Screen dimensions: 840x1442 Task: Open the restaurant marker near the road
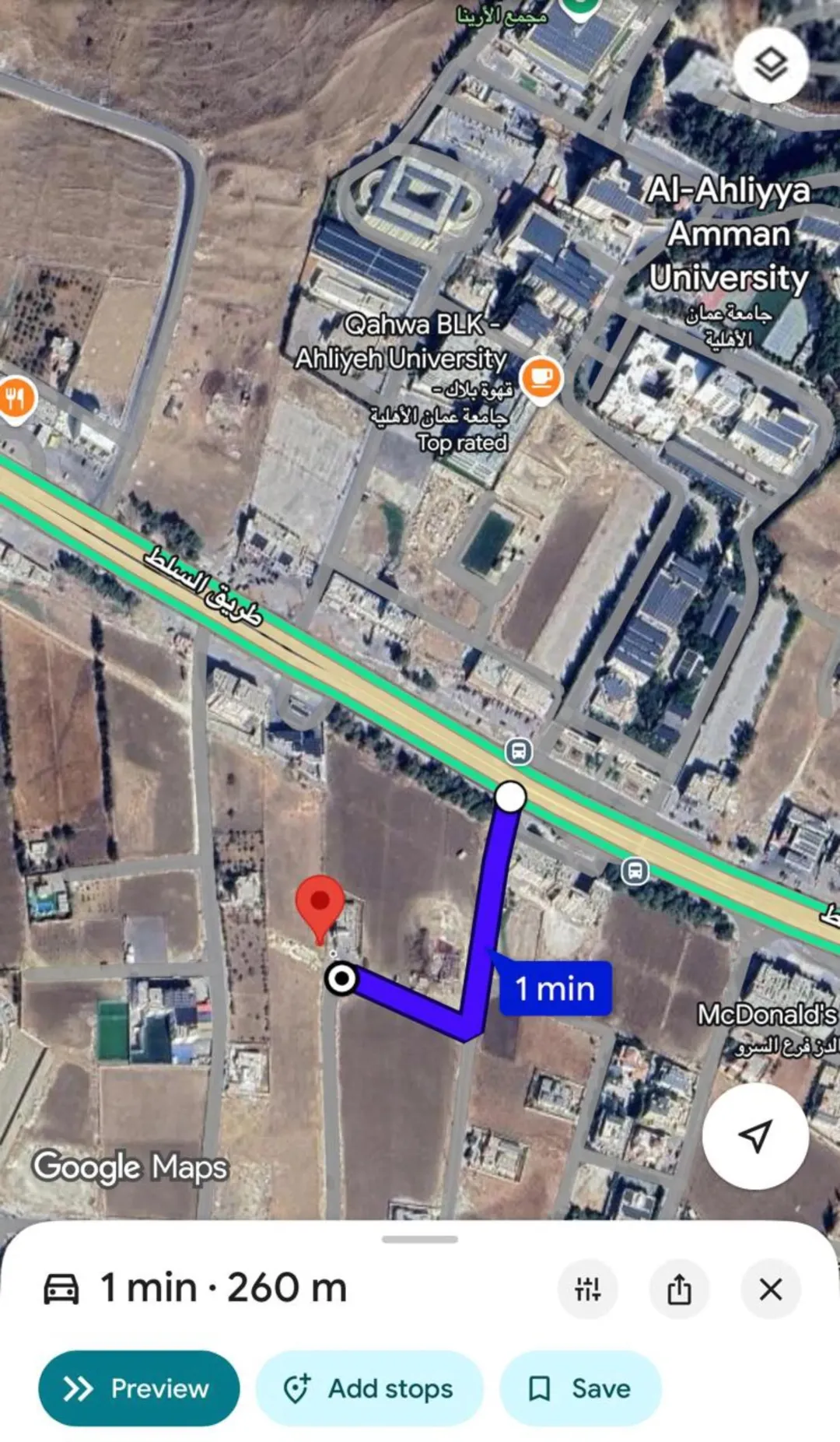click(x=16, y=402)
